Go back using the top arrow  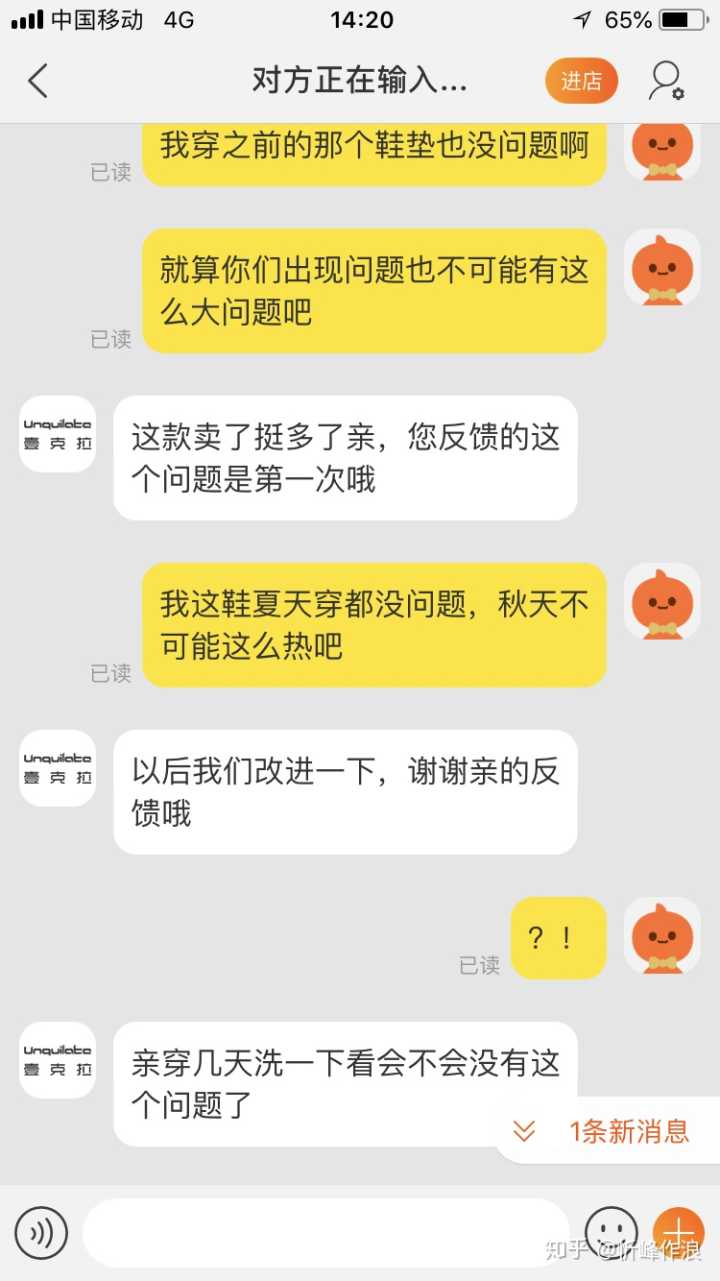[x=38, y=81]
